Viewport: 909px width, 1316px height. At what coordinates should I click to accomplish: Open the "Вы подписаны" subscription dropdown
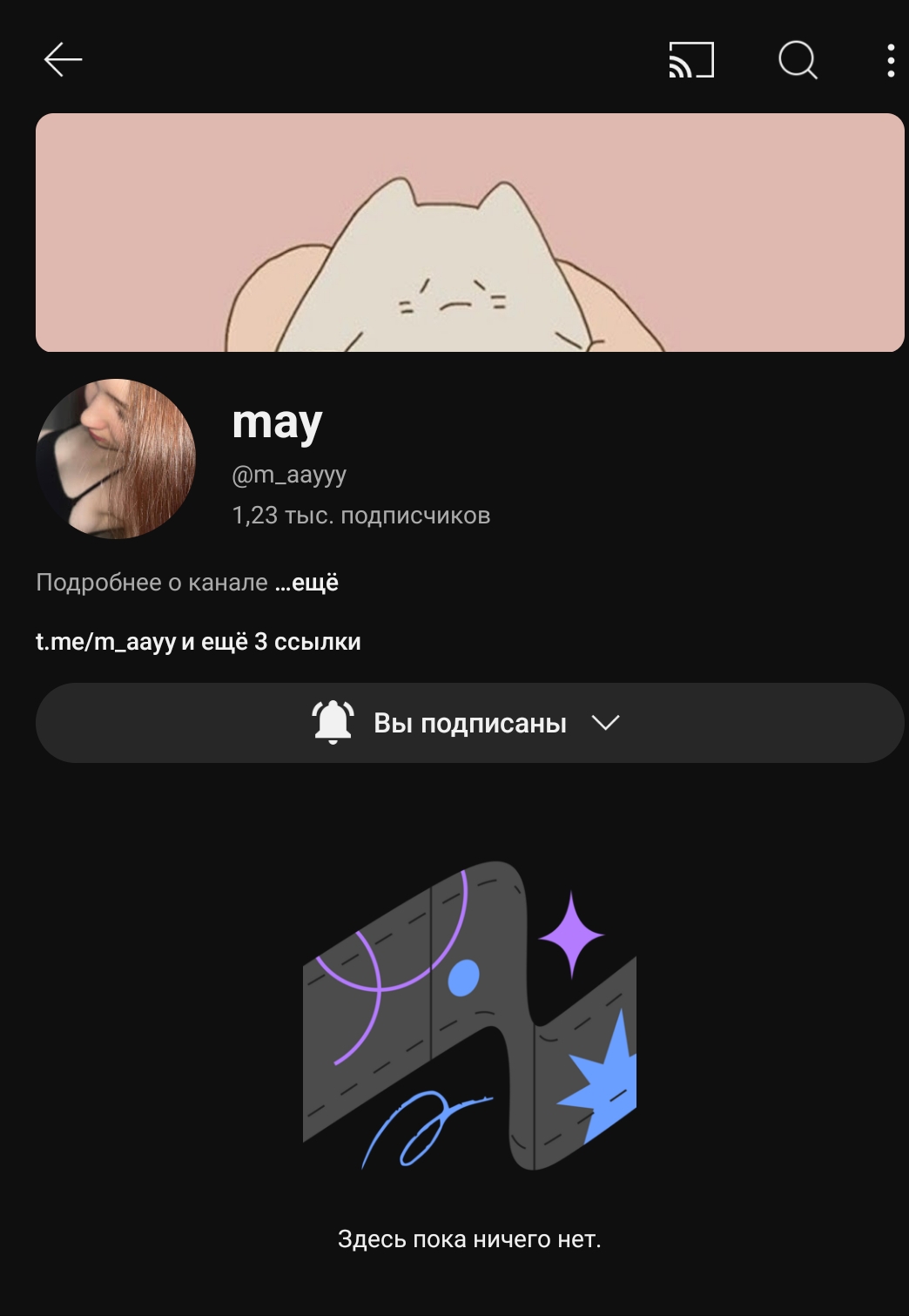[469, 723]
